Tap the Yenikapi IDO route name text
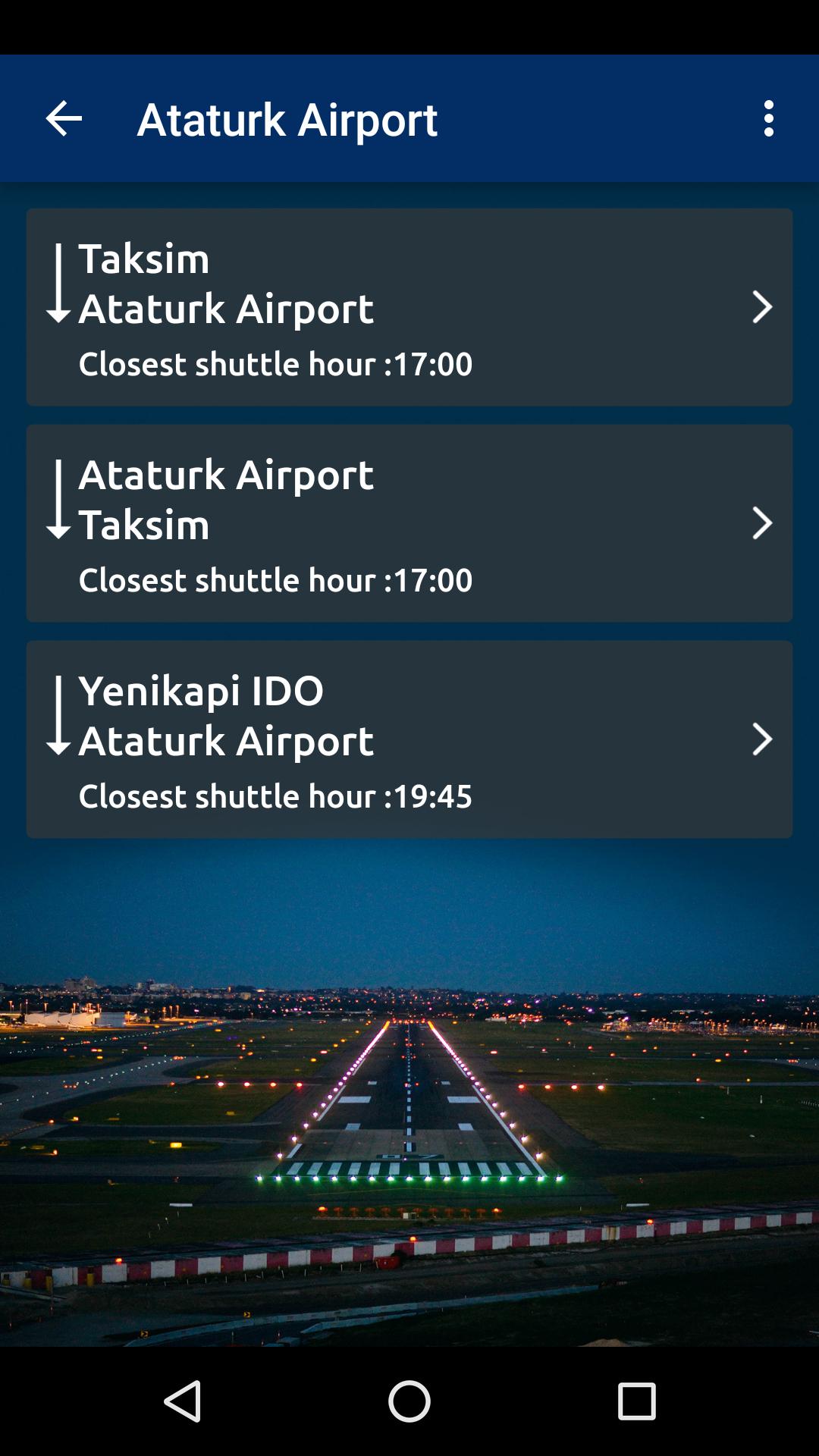Viewport: 819px width, 1456px height. [201, 691]
